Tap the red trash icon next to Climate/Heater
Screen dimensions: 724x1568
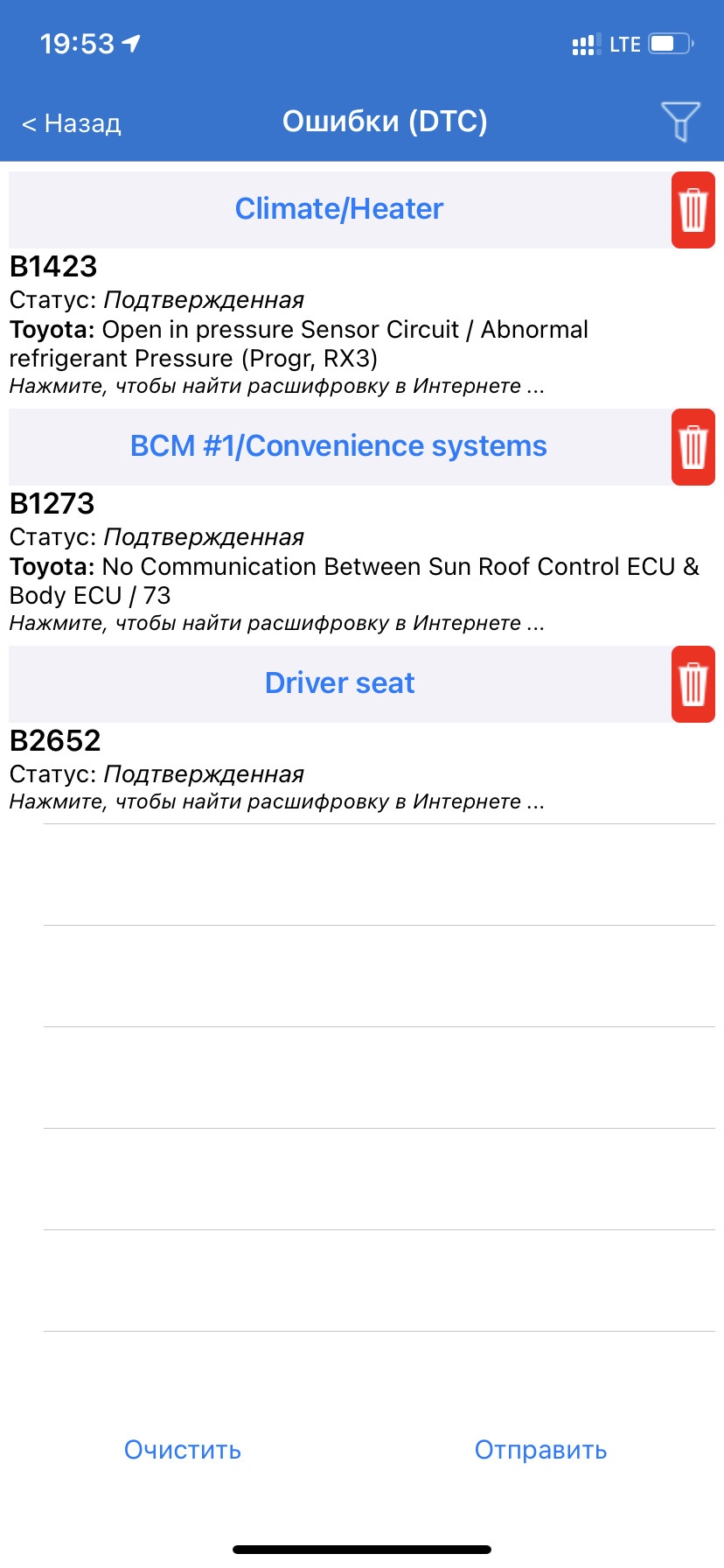[693, 210]
